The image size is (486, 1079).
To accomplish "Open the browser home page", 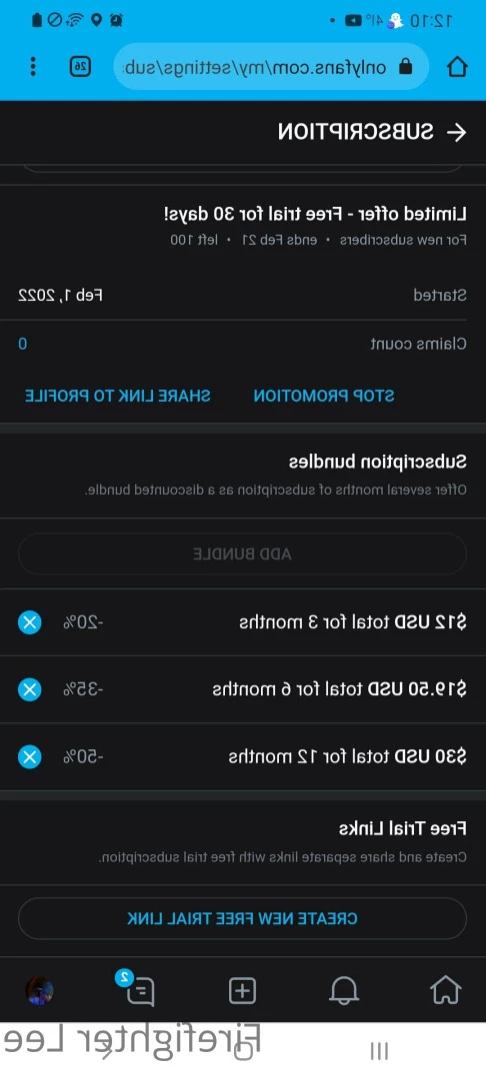I will (x=457, y=67).
